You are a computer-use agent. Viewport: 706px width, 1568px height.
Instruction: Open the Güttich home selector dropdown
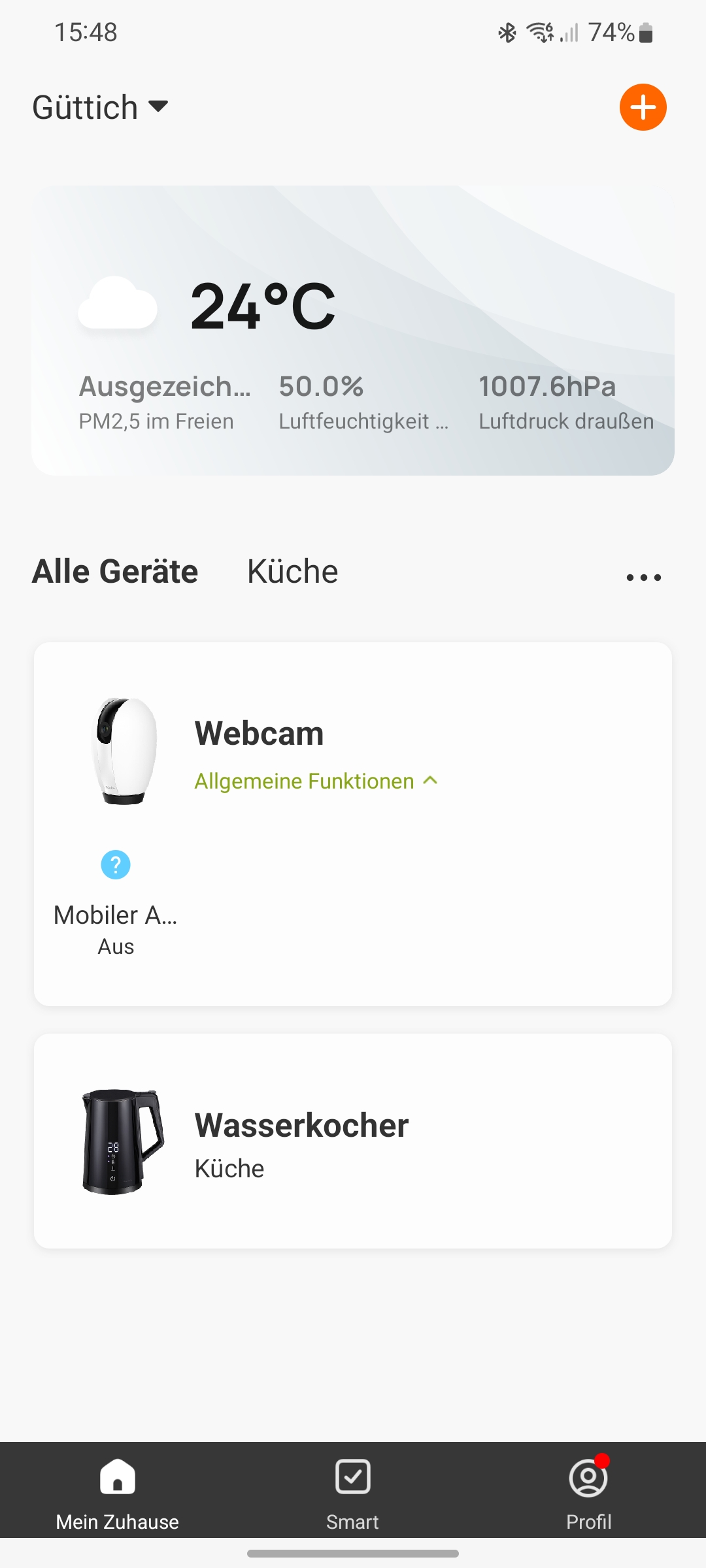click(x=100, y=107)
